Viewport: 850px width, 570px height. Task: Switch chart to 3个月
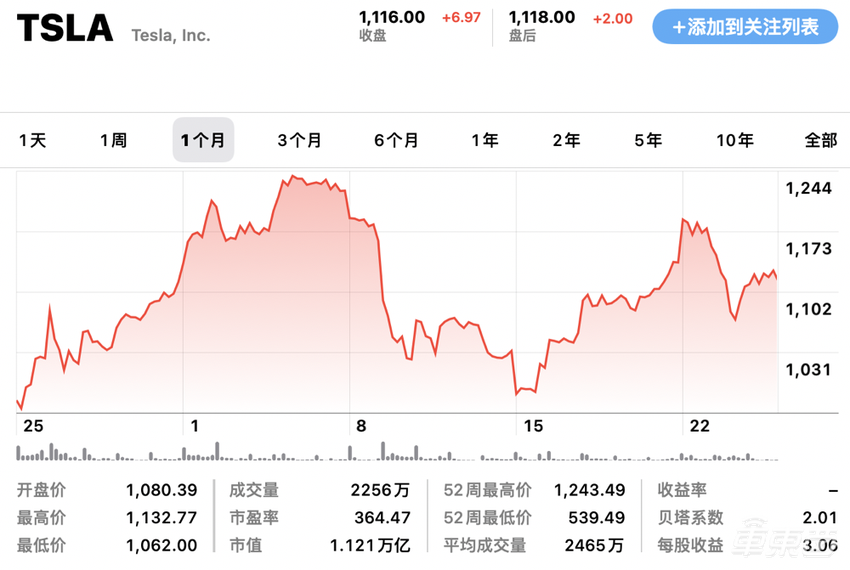(299, 140)
